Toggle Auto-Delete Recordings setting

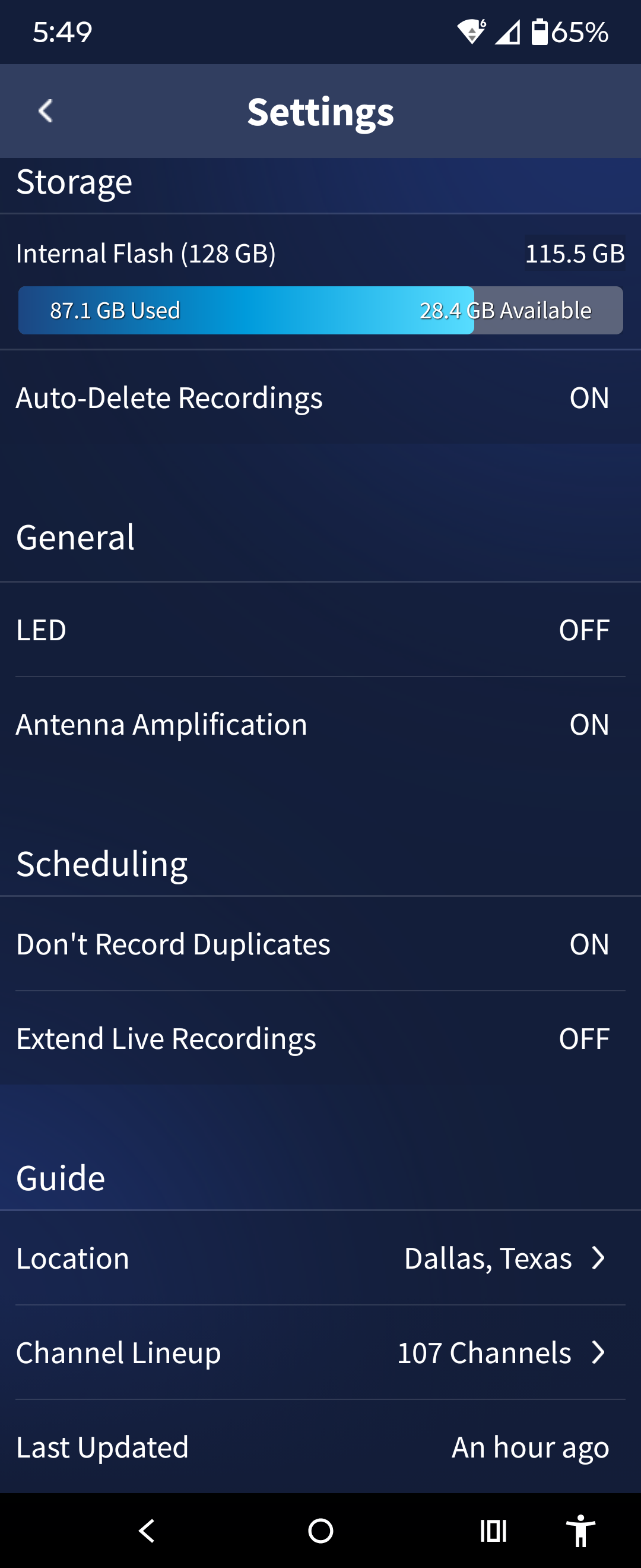pyautogui.click(x=588, y=398)
